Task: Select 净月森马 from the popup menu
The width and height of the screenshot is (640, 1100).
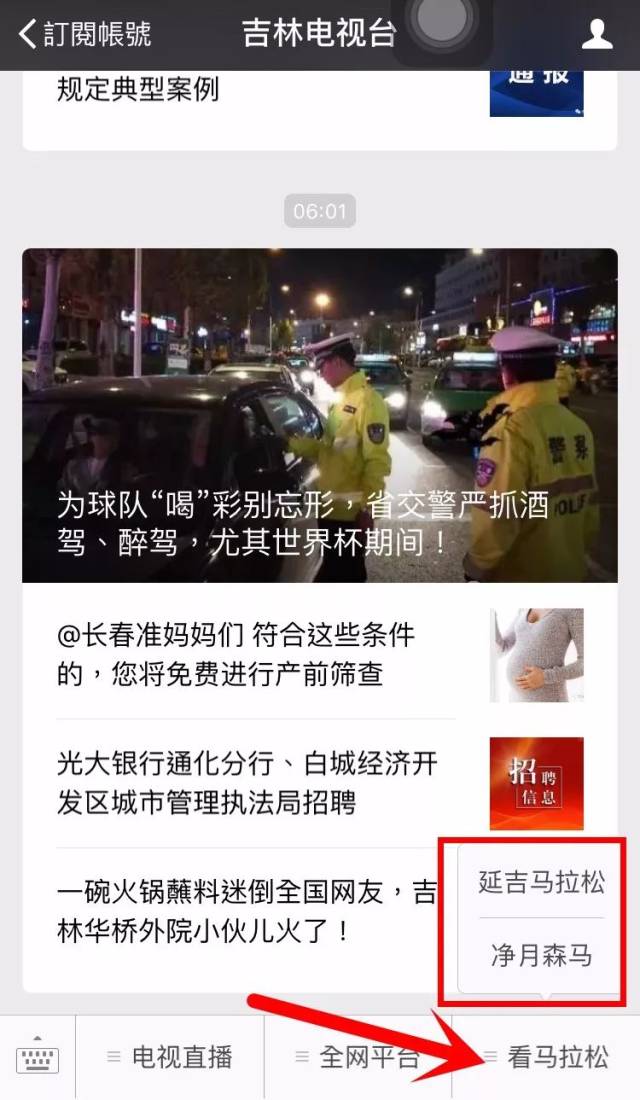Action: (x=541, y=955)
